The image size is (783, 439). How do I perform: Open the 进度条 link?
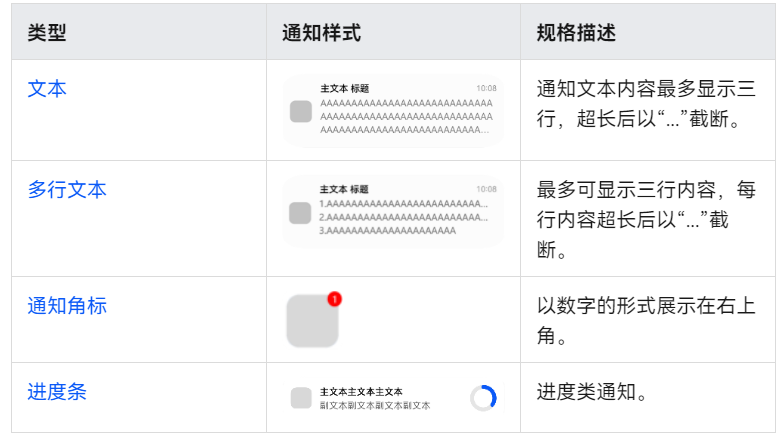click(x=57, y=391)
